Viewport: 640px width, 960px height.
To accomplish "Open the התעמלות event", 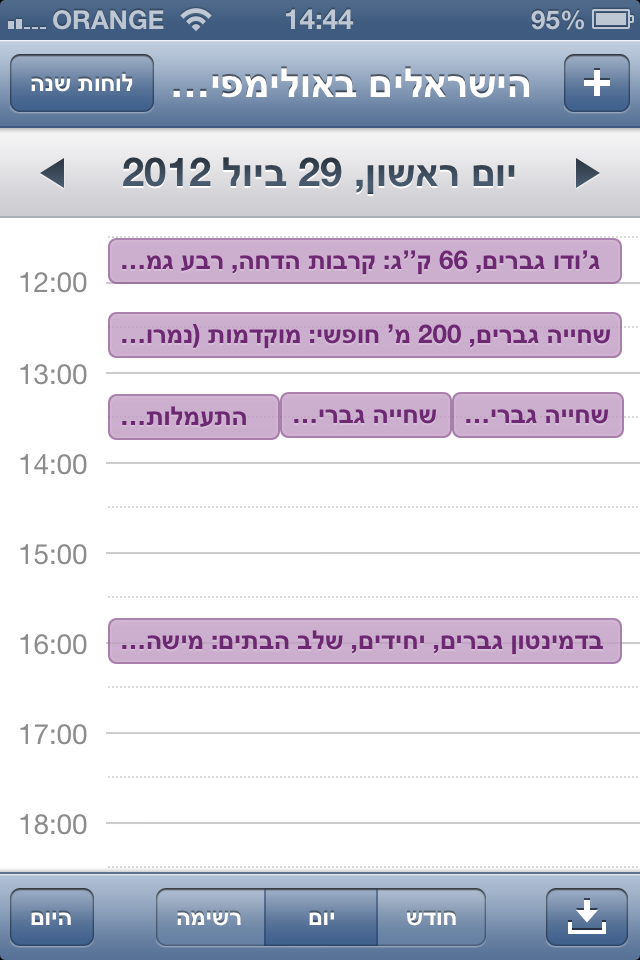I will pyautogui.click(x=193, y=416).
